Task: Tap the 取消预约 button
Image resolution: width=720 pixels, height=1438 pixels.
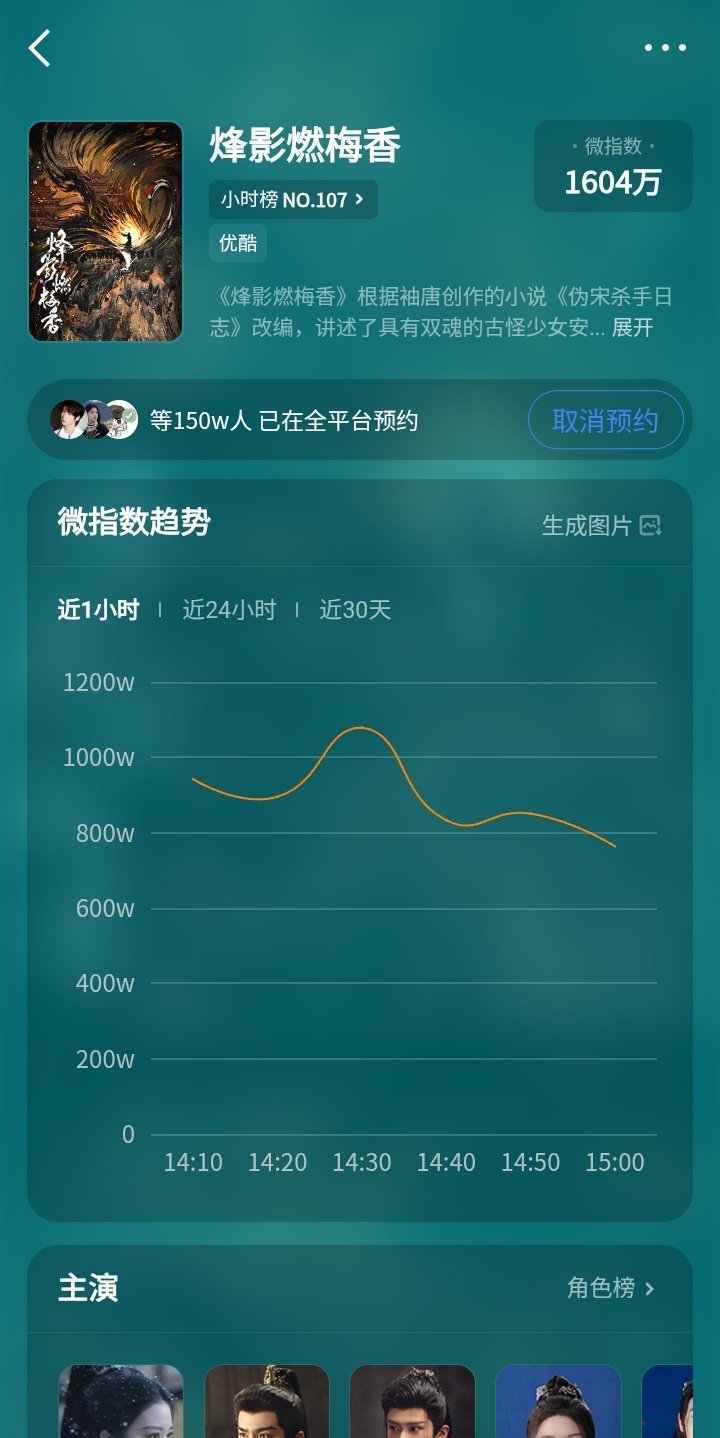Action: [x=606, y=420]
